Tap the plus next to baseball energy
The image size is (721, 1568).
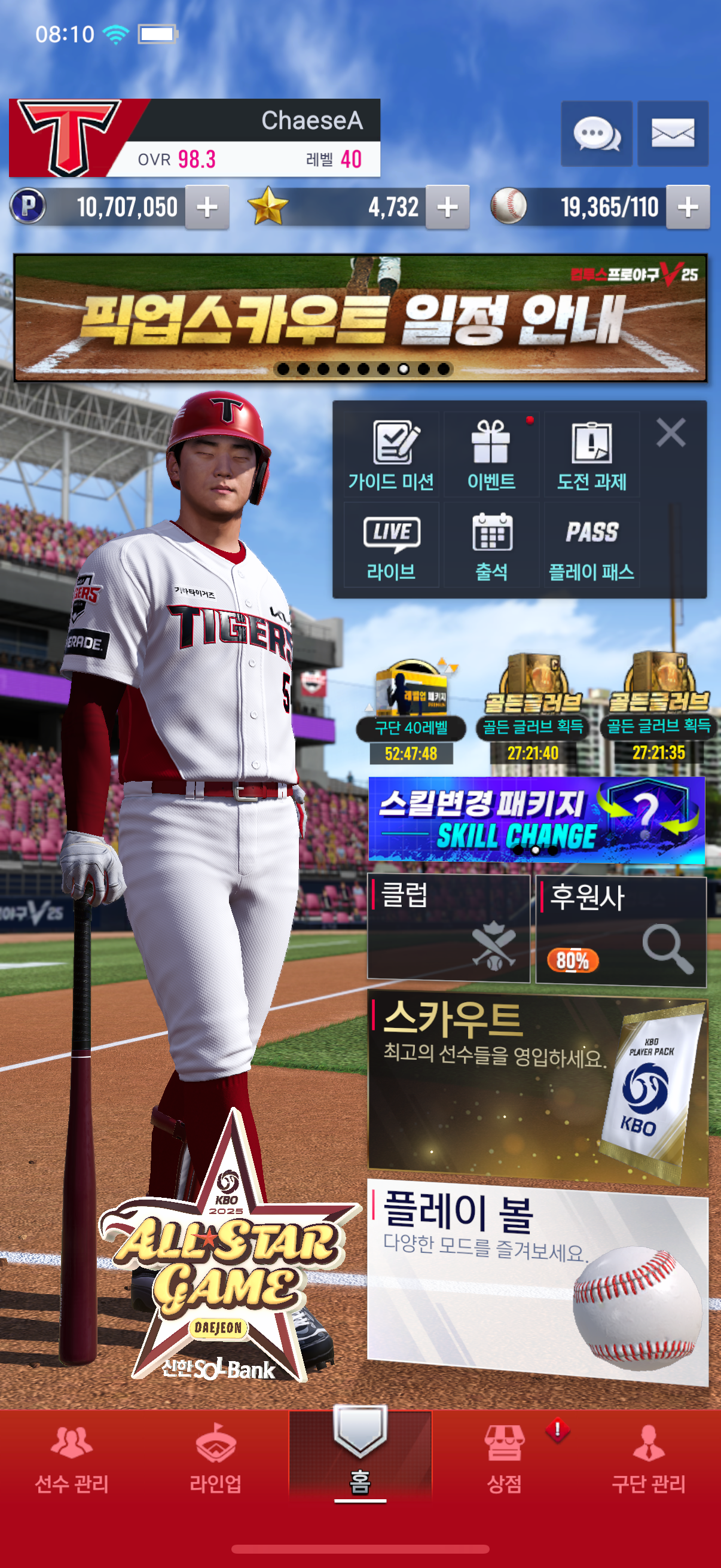point(688,207)
